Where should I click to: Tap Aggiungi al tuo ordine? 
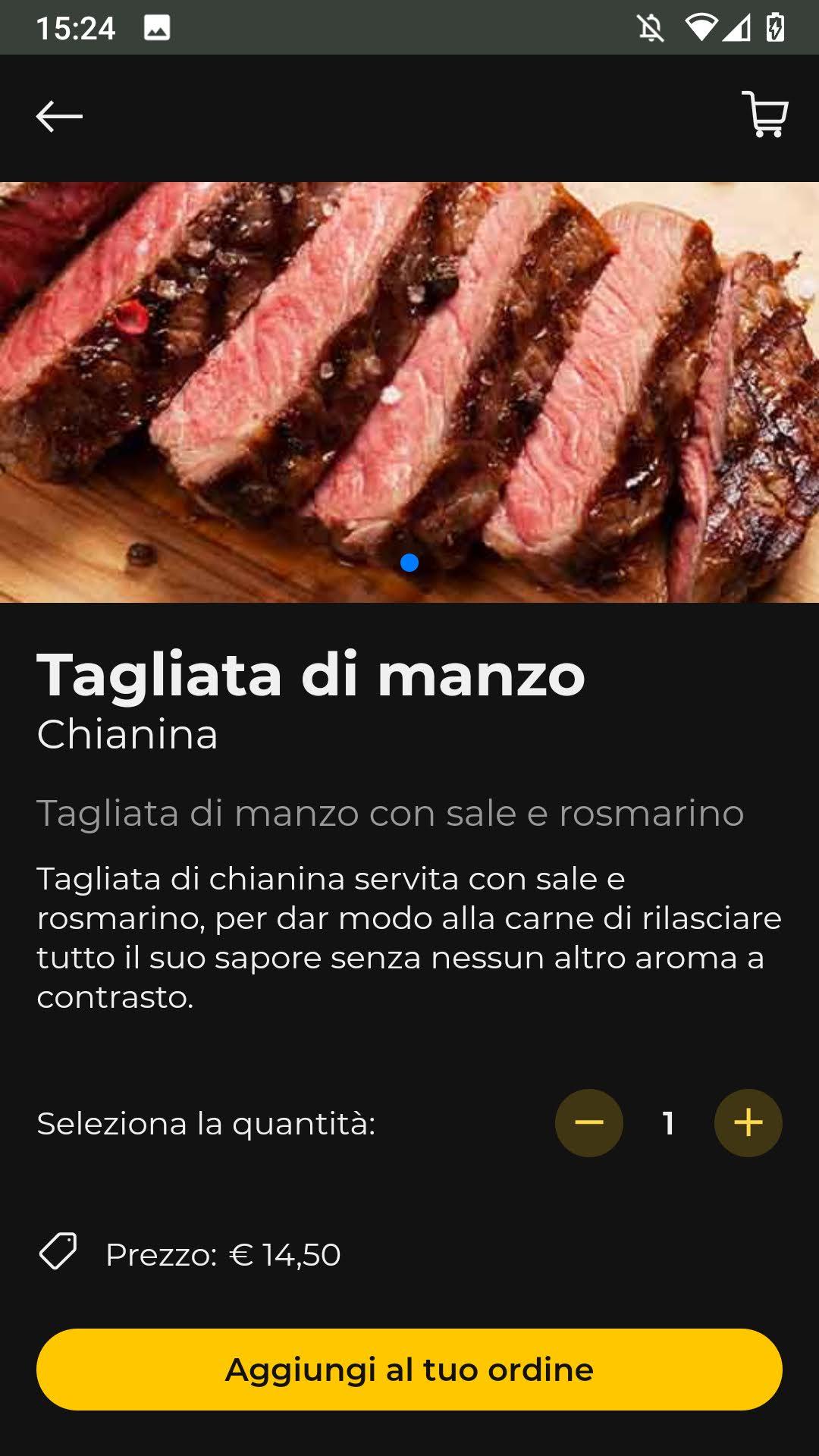coord(409,1370)
